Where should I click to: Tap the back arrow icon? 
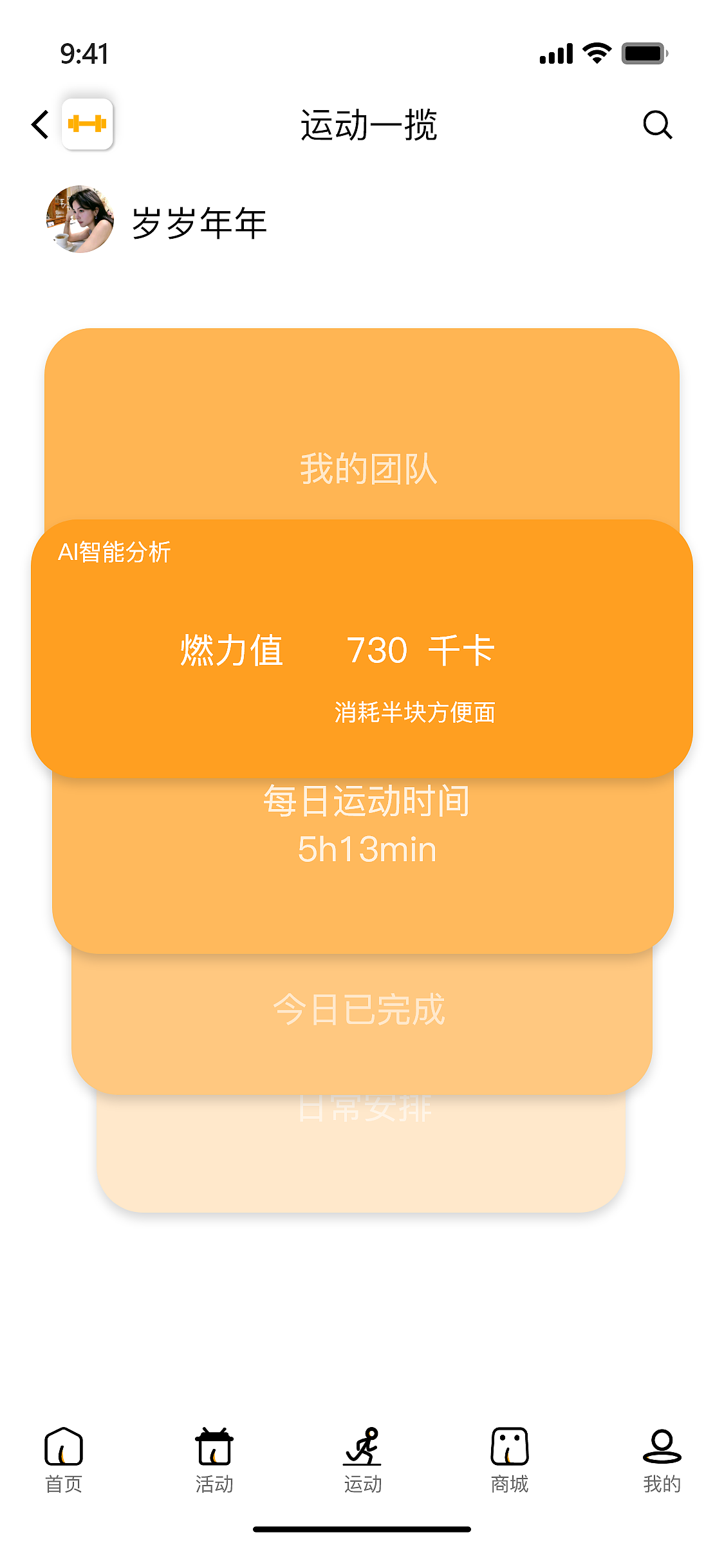[x=39, y=124]
